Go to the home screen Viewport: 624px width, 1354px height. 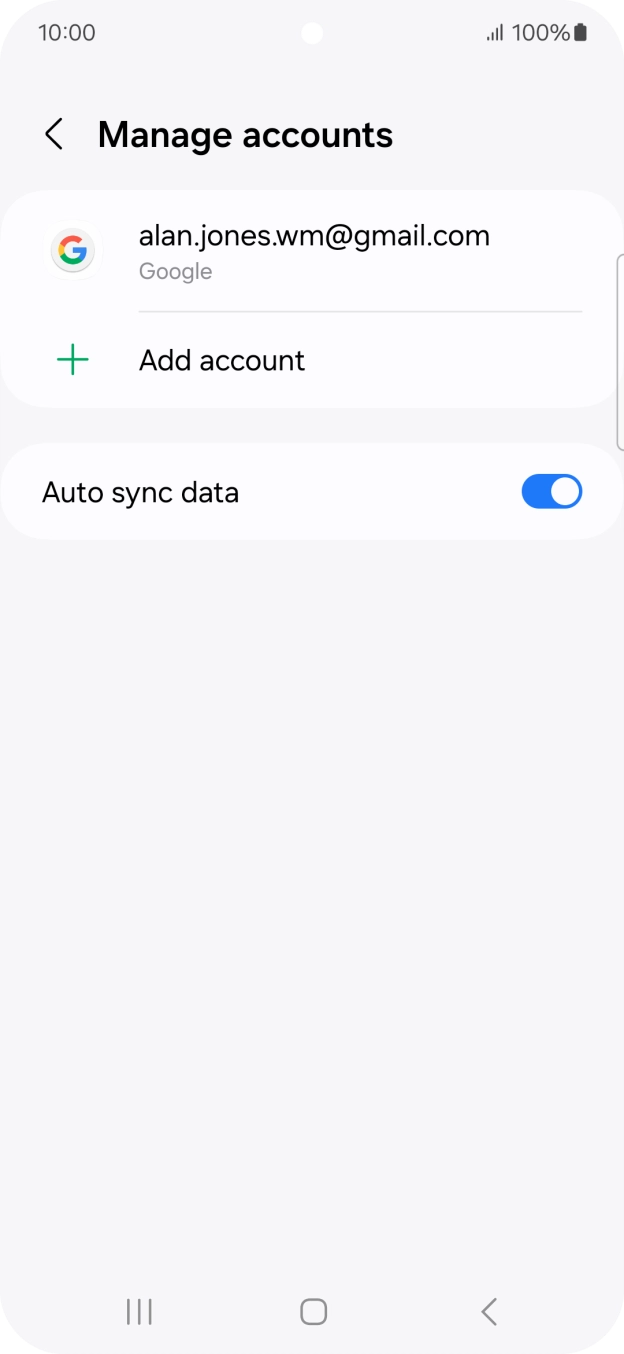313,1311
